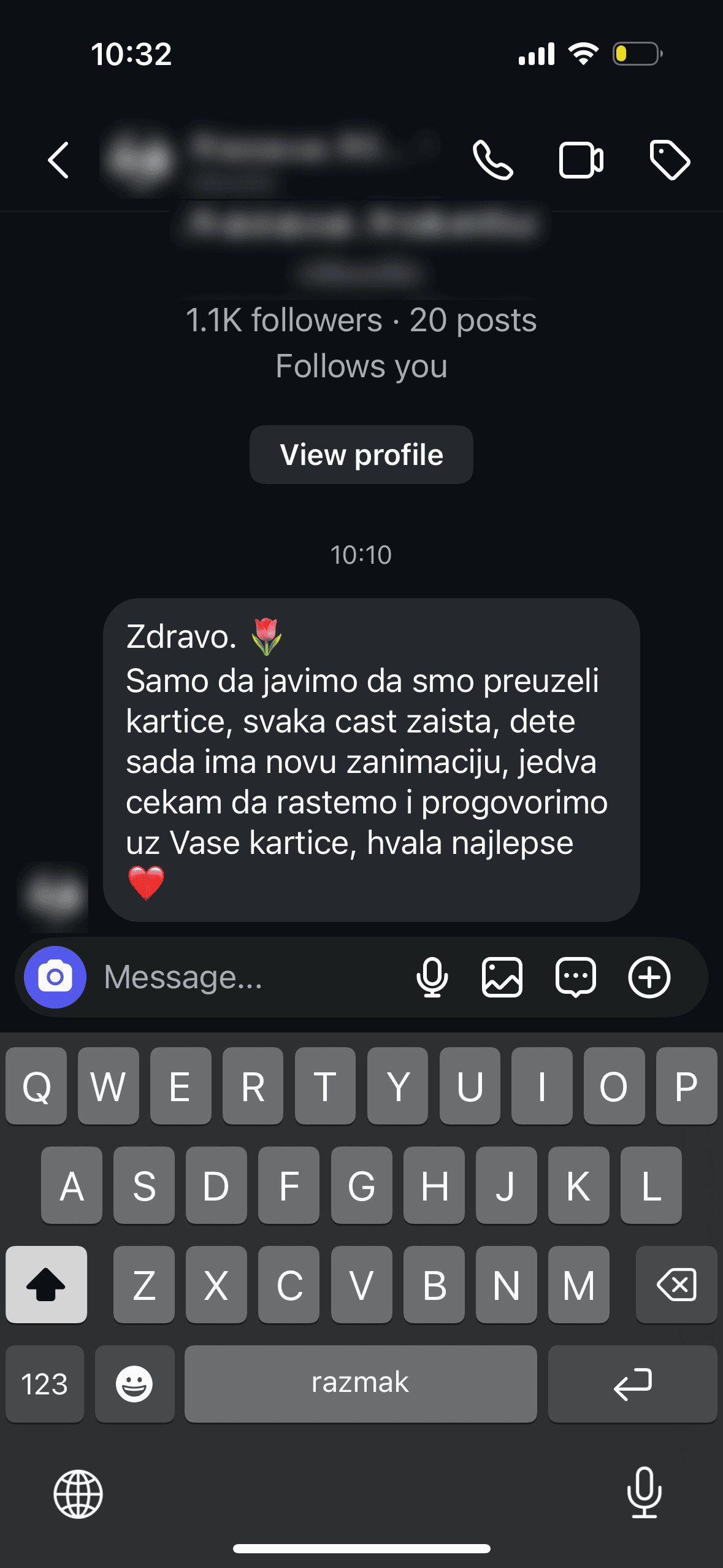The width and height of the screenshot is (723, 1568).
Task: Tap the shift key
Action: click(x=46, y=1285)
